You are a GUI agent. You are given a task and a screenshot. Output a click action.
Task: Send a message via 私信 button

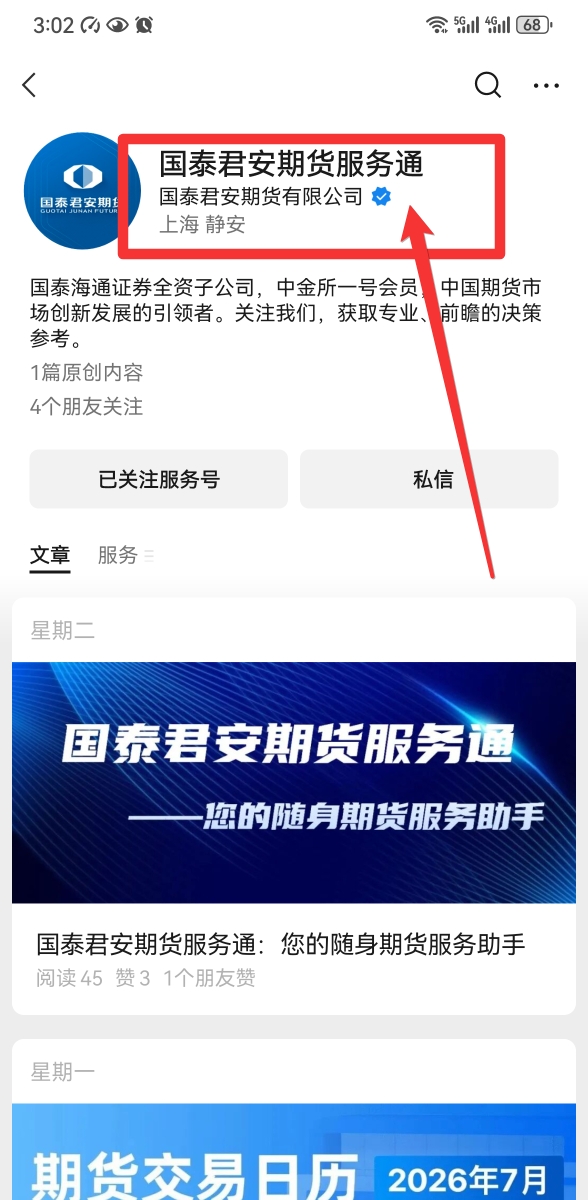[429, 479]
